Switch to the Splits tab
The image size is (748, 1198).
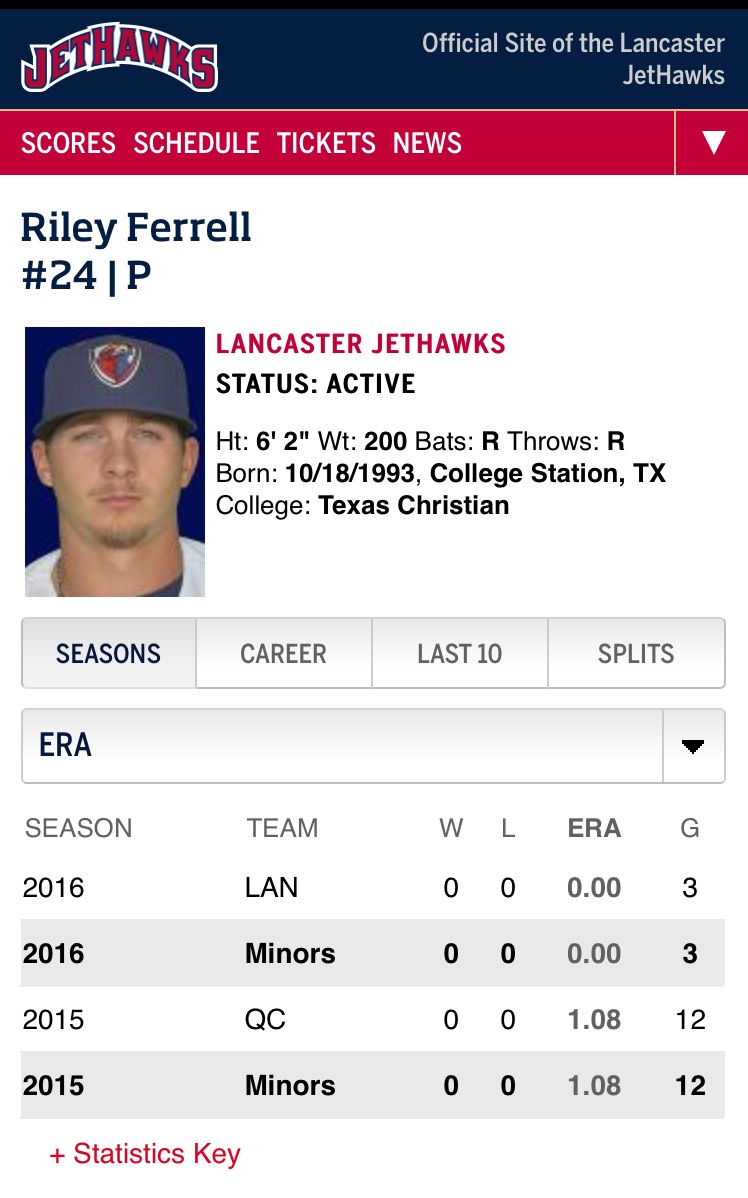coord(635,654)
